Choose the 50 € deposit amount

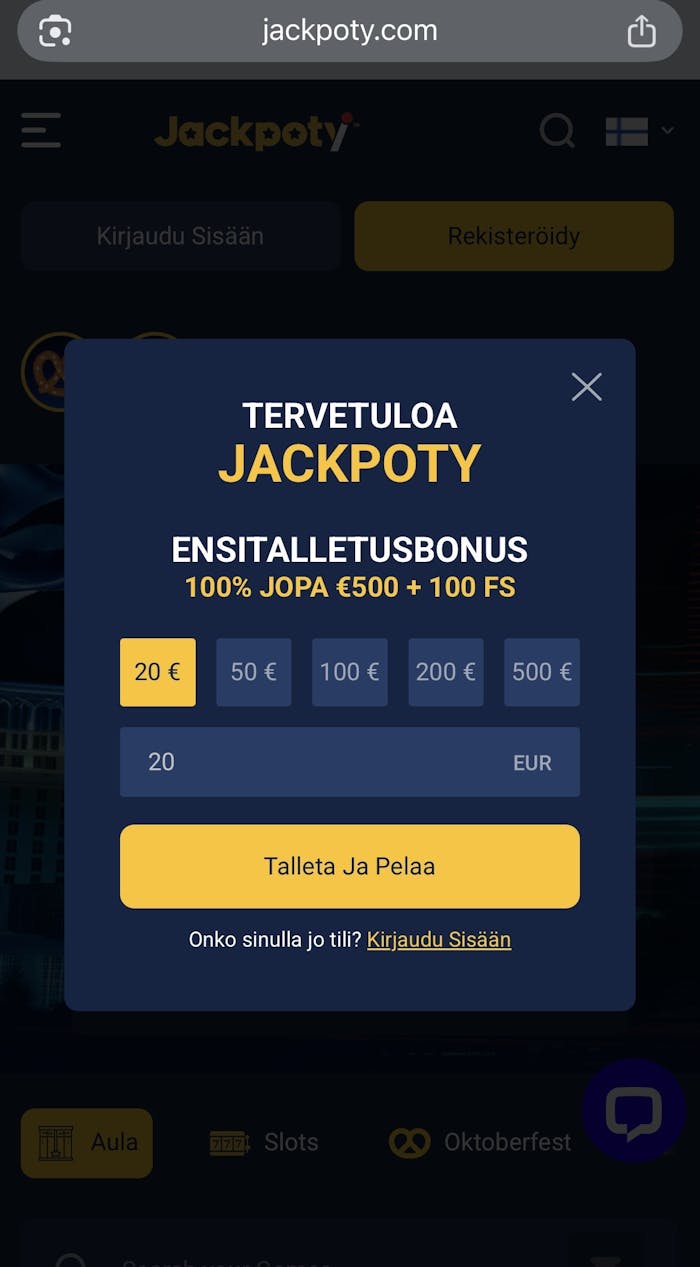click(254, 672)
